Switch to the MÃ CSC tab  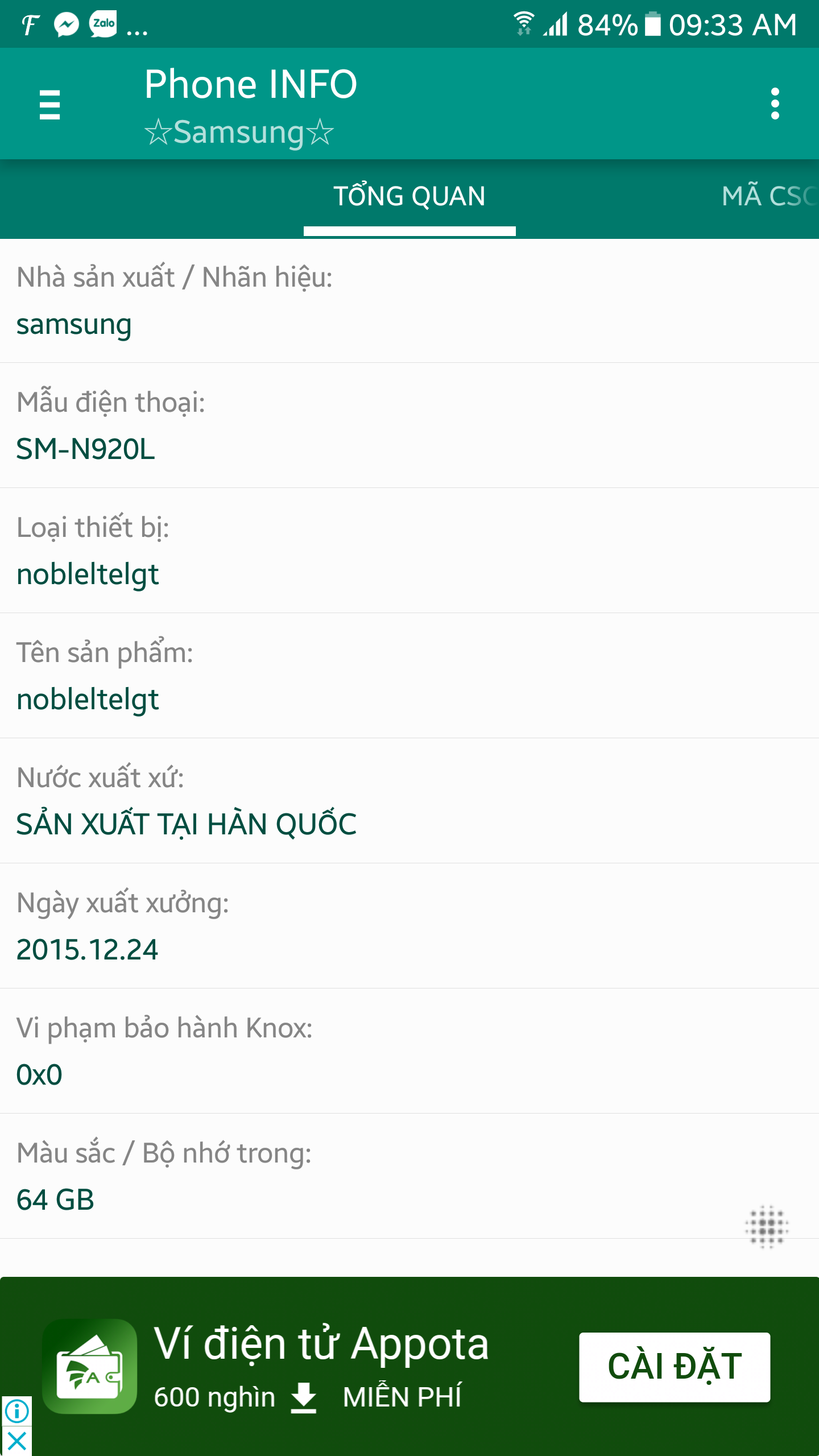(768, 197)
